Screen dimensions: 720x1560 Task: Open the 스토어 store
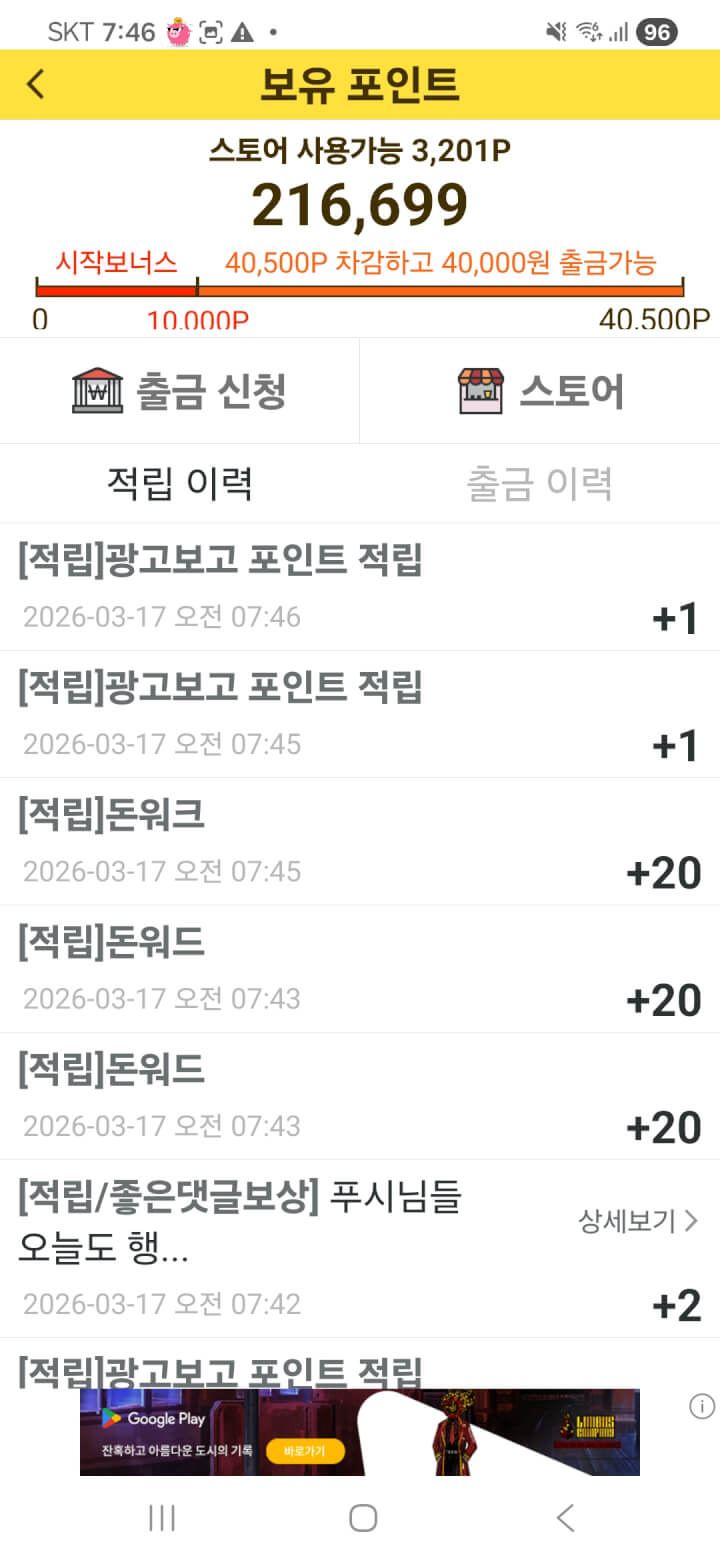click(540, 391)
